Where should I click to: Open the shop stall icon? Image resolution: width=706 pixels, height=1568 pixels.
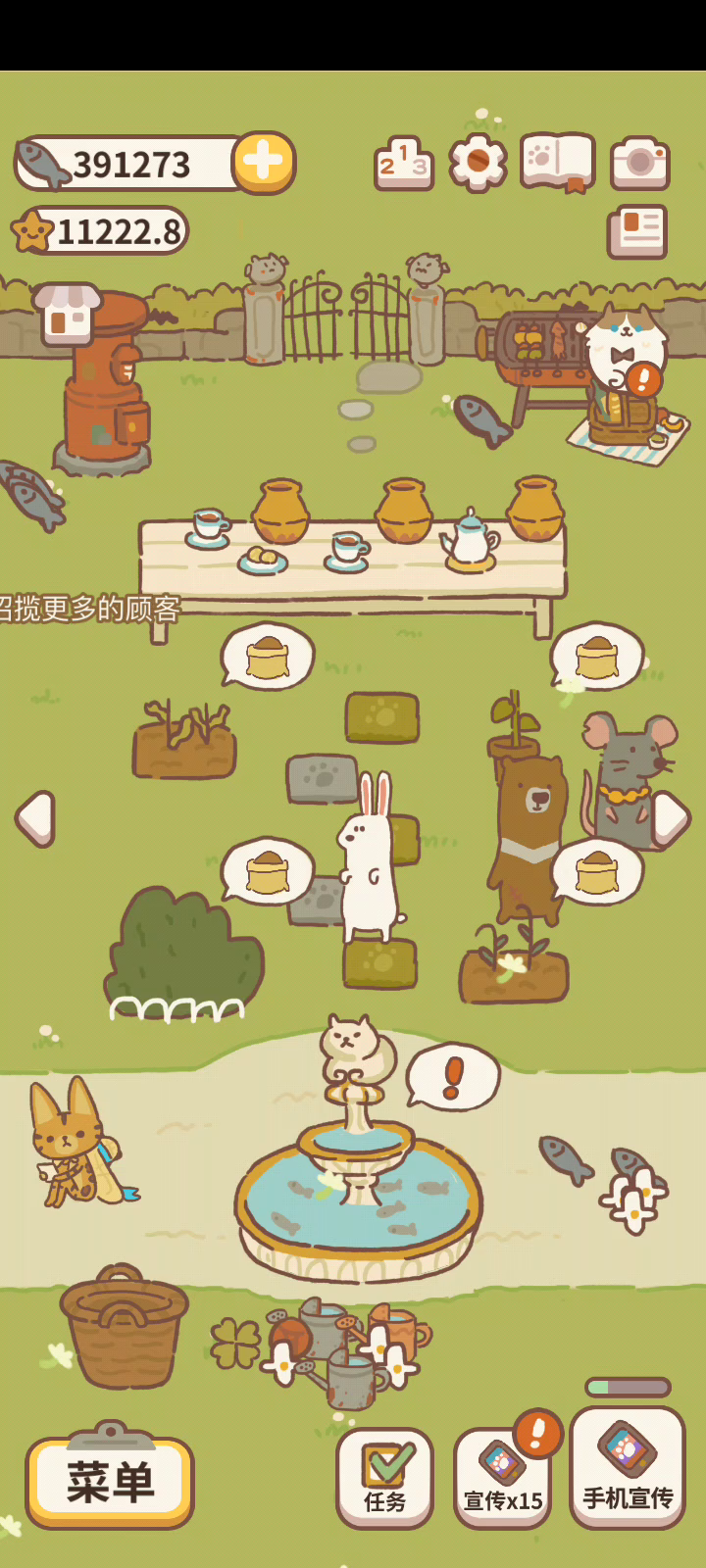(67, 314)
